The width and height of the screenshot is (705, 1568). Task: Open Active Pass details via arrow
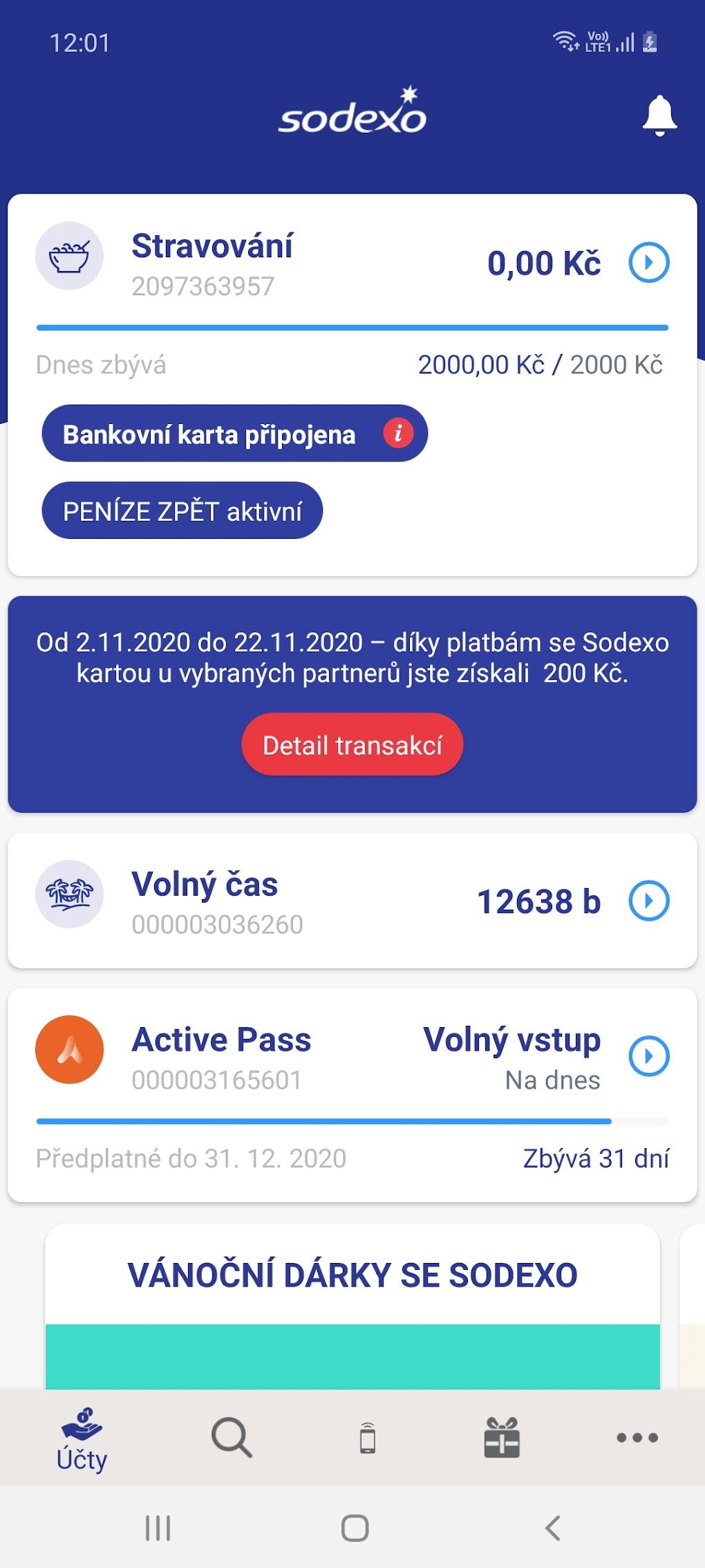[x=647, y=1055]
